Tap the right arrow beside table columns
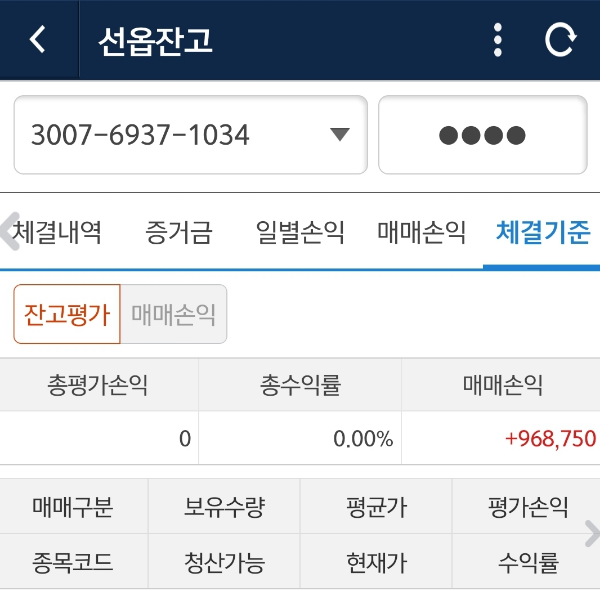 590,533
